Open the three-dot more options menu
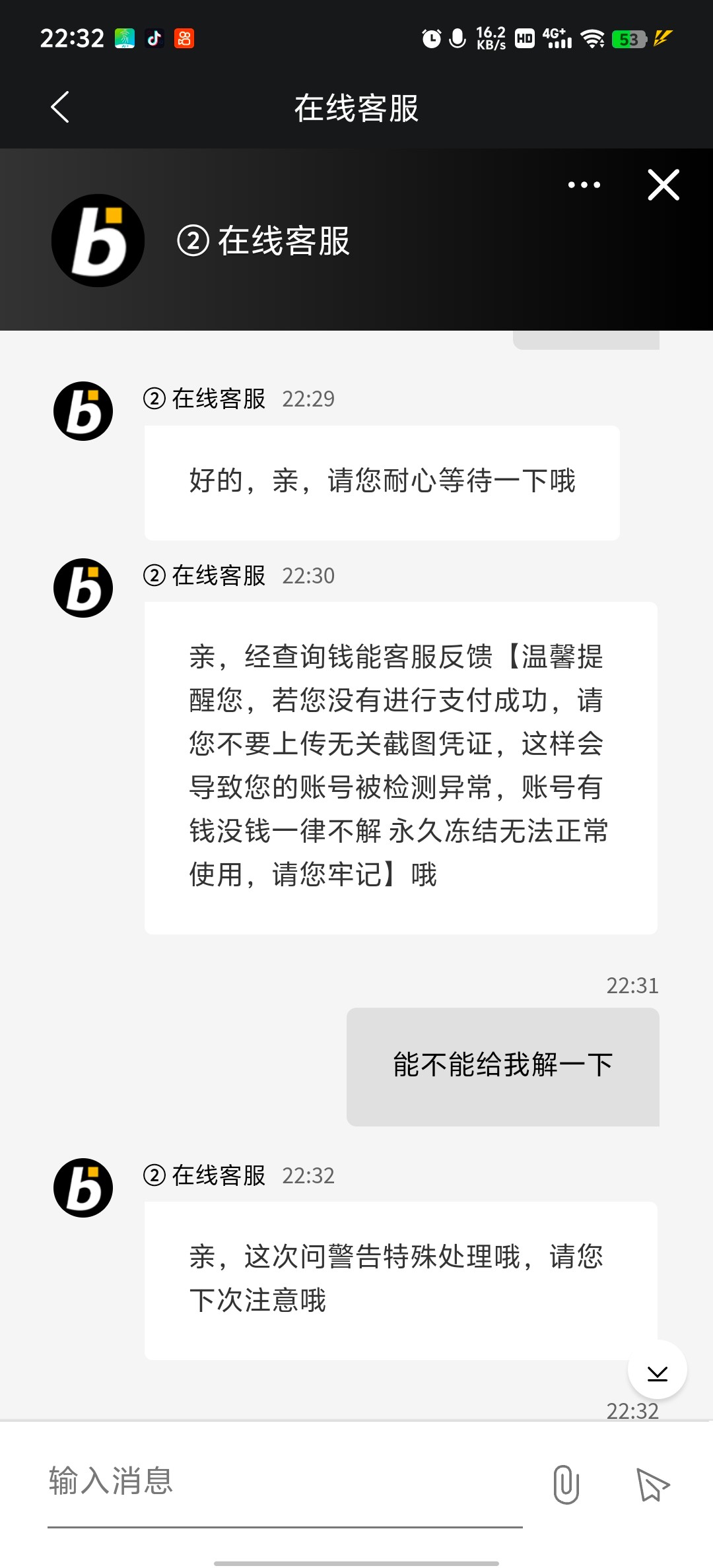Viewport: 713px width, 1568px height. tap(584, 185)
